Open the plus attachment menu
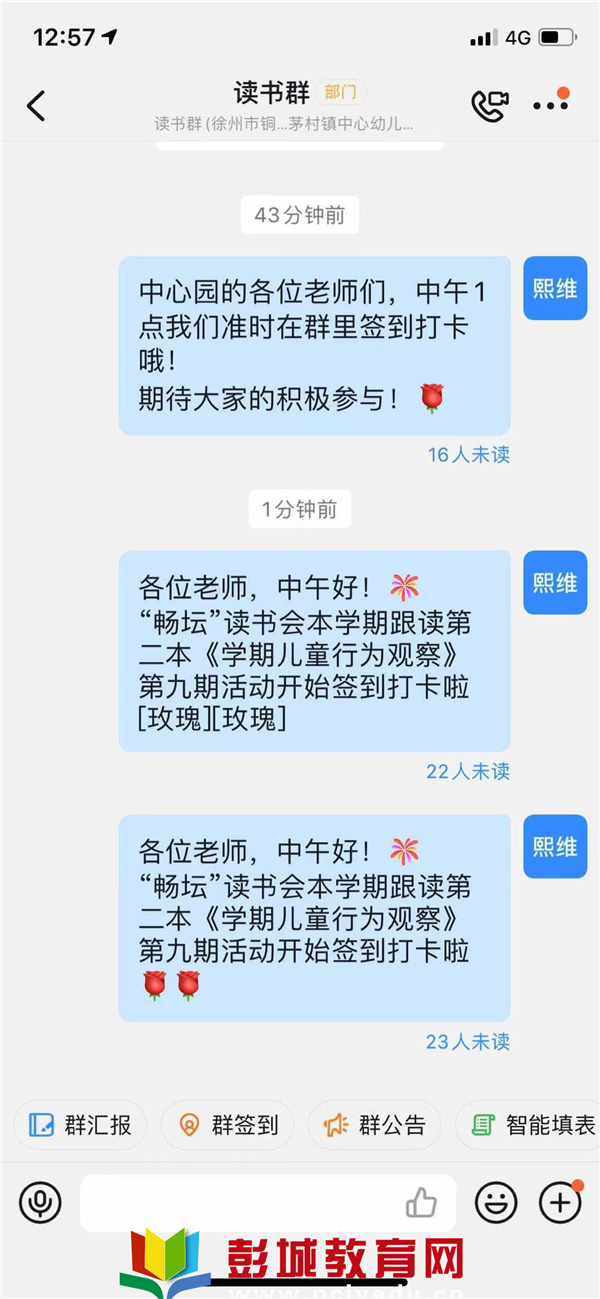This screenshot has height=1299, width=600. [560, 1202]
